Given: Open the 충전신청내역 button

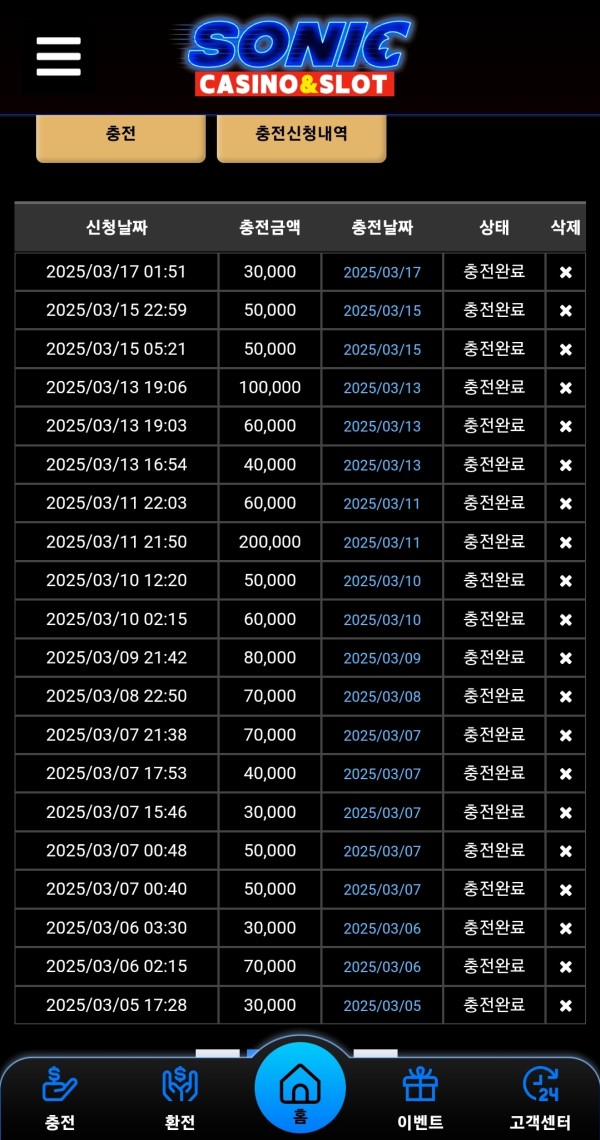Looking at the screenshot, I should pos(301,134).
